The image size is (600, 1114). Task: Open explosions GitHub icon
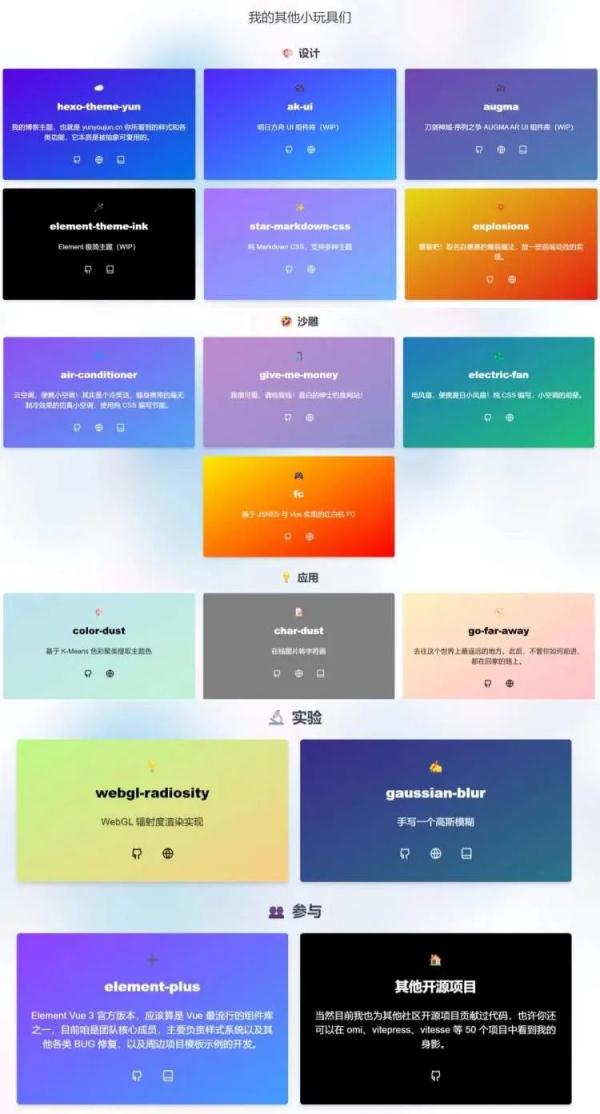[490, 280]
